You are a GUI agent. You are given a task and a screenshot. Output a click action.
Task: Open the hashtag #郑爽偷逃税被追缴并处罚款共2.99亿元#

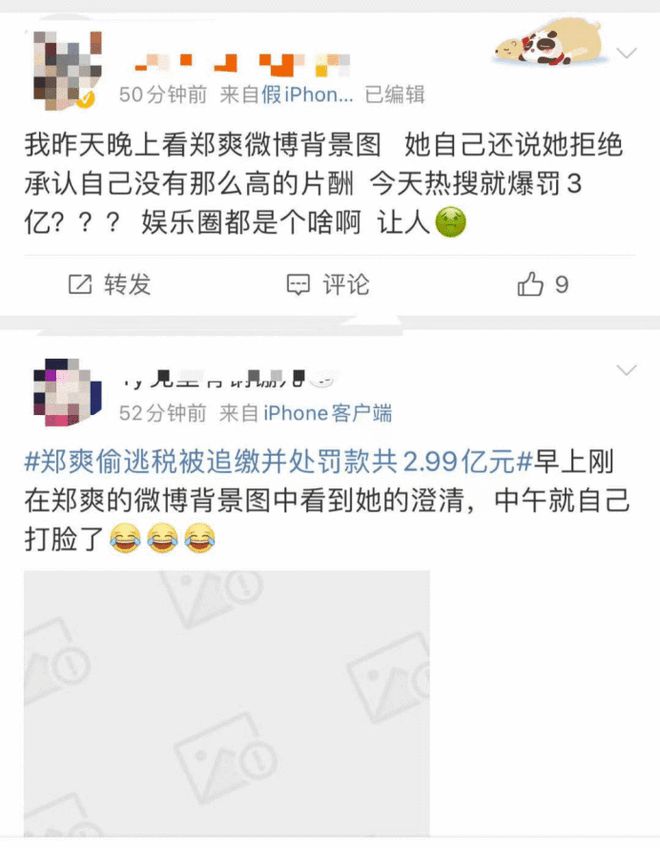tap(274, 462)
